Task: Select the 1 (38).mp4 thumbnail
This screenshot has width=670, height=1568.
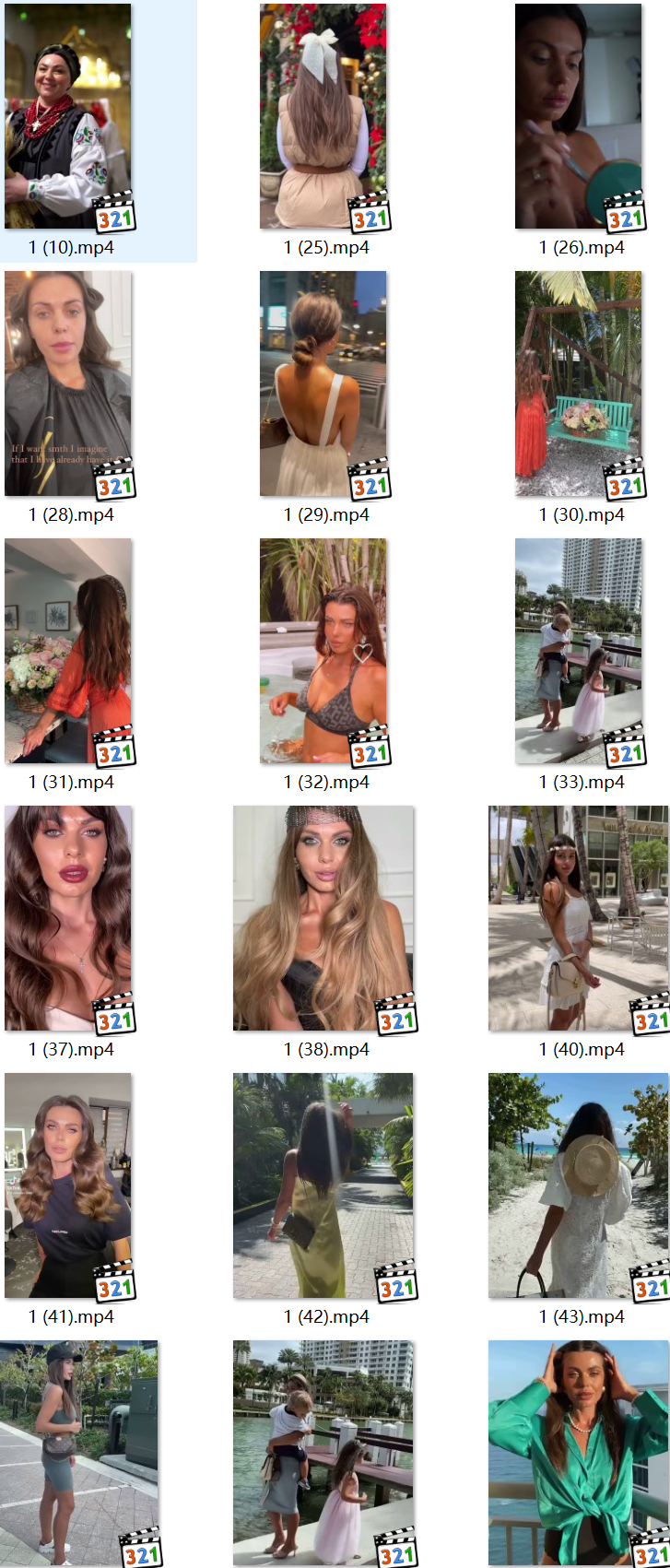Action: 323,919
